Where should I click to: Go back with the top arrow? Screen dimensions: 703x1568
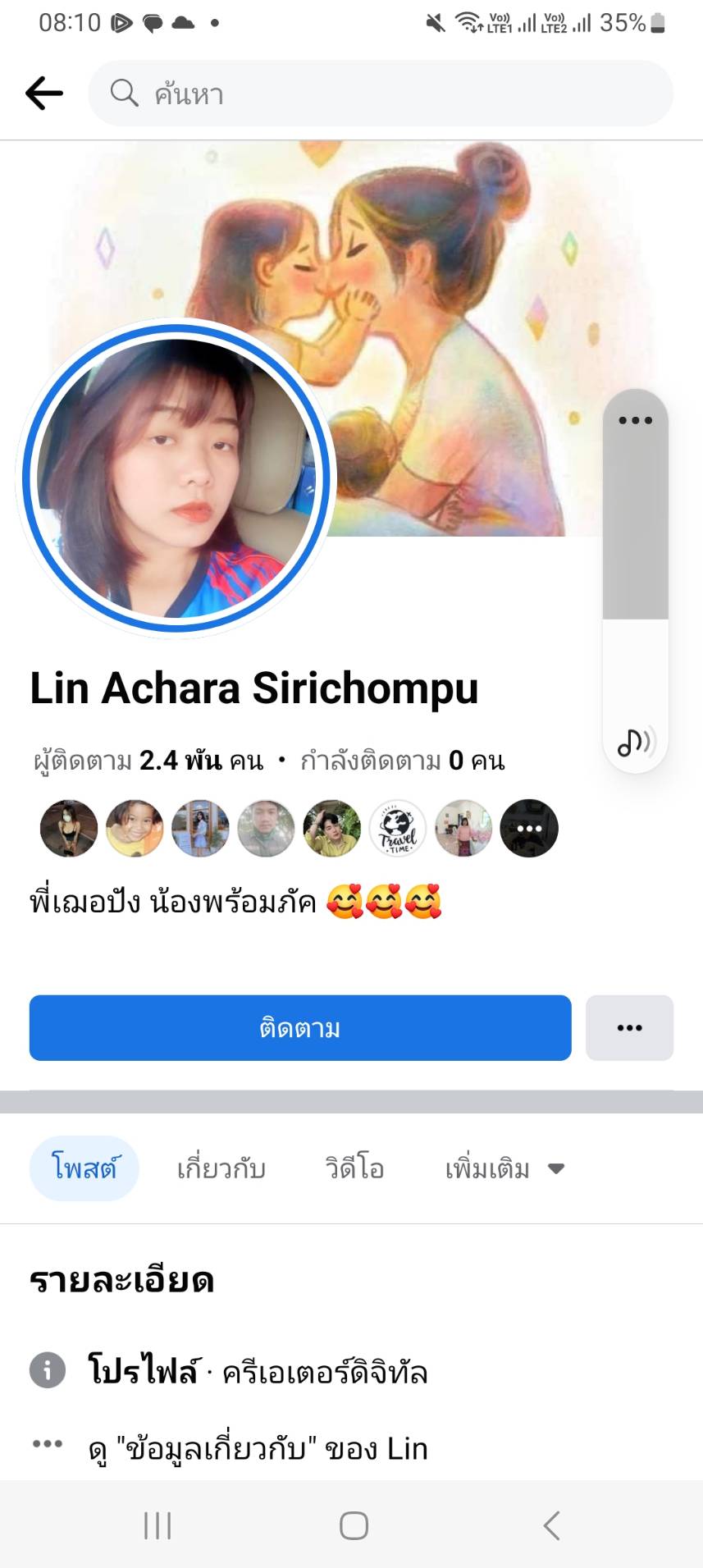coord(44,94)
